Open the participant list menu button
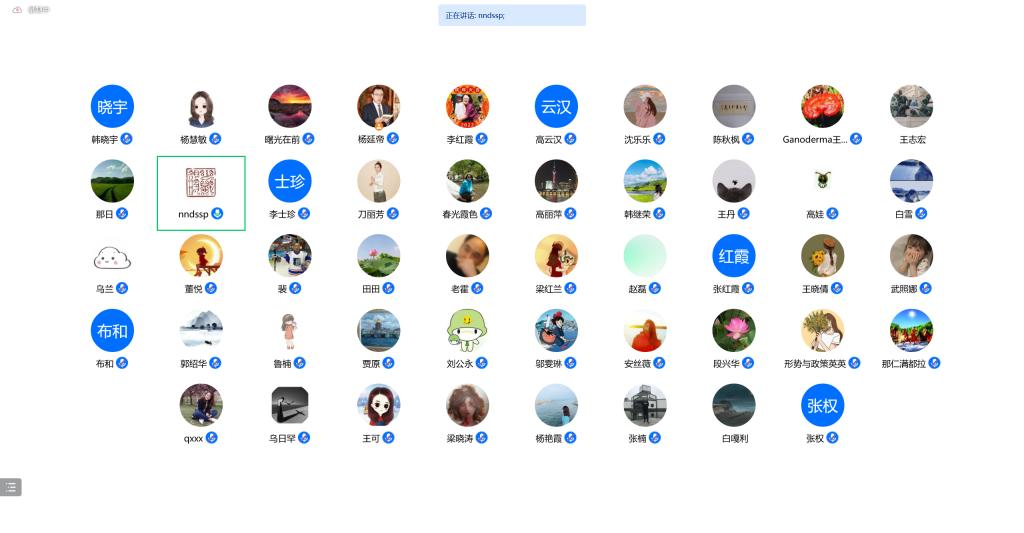Screen dimensions: 1024x533 pyautogui.click(x=11, y=487)
